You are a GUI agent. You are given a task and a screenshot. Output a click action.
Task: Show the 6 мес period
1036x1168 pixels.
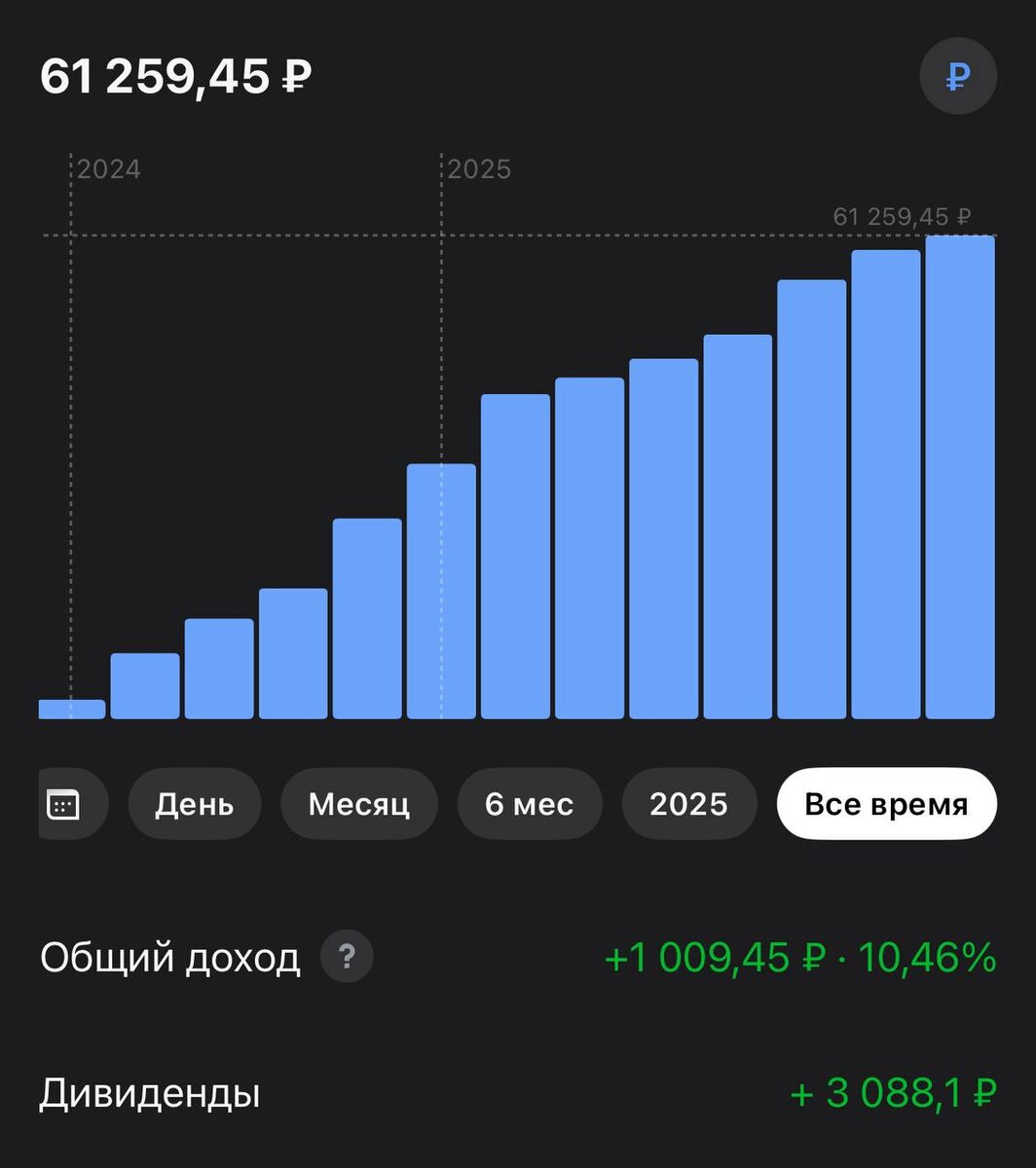529,804
